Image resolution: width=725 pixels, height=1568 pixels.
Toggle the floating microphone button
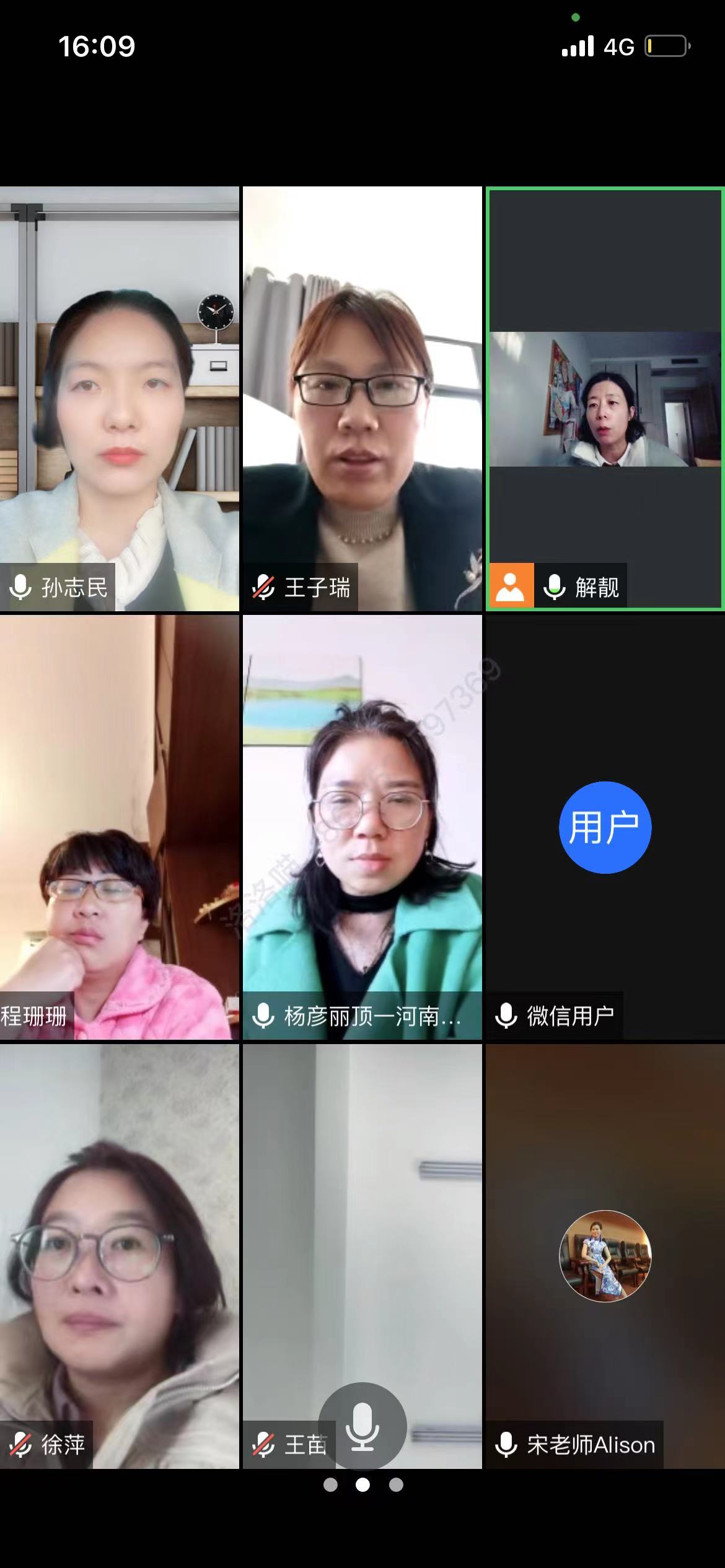[362, 1426]
